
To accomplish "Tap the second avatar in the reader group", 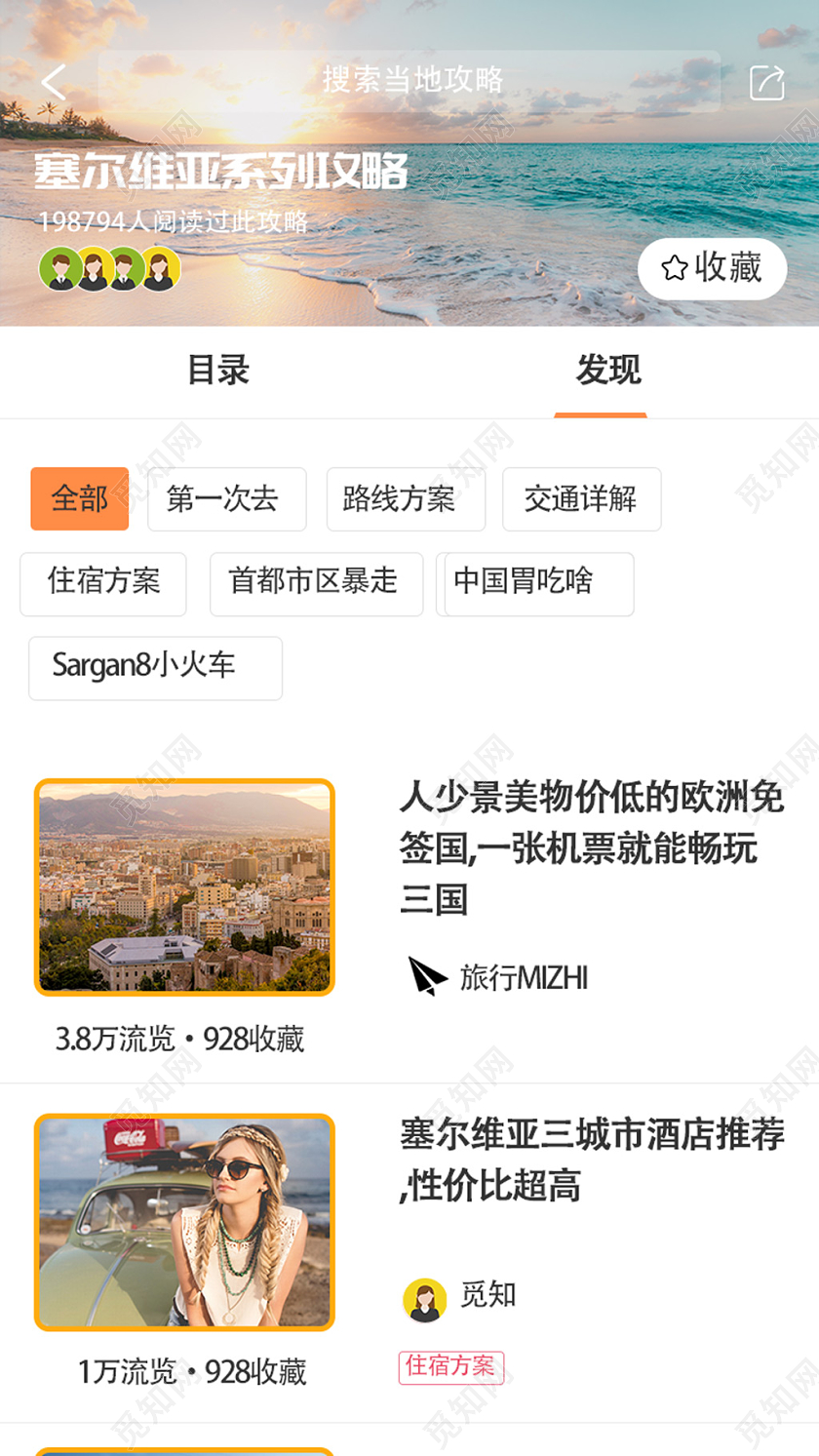I will 94,269.
